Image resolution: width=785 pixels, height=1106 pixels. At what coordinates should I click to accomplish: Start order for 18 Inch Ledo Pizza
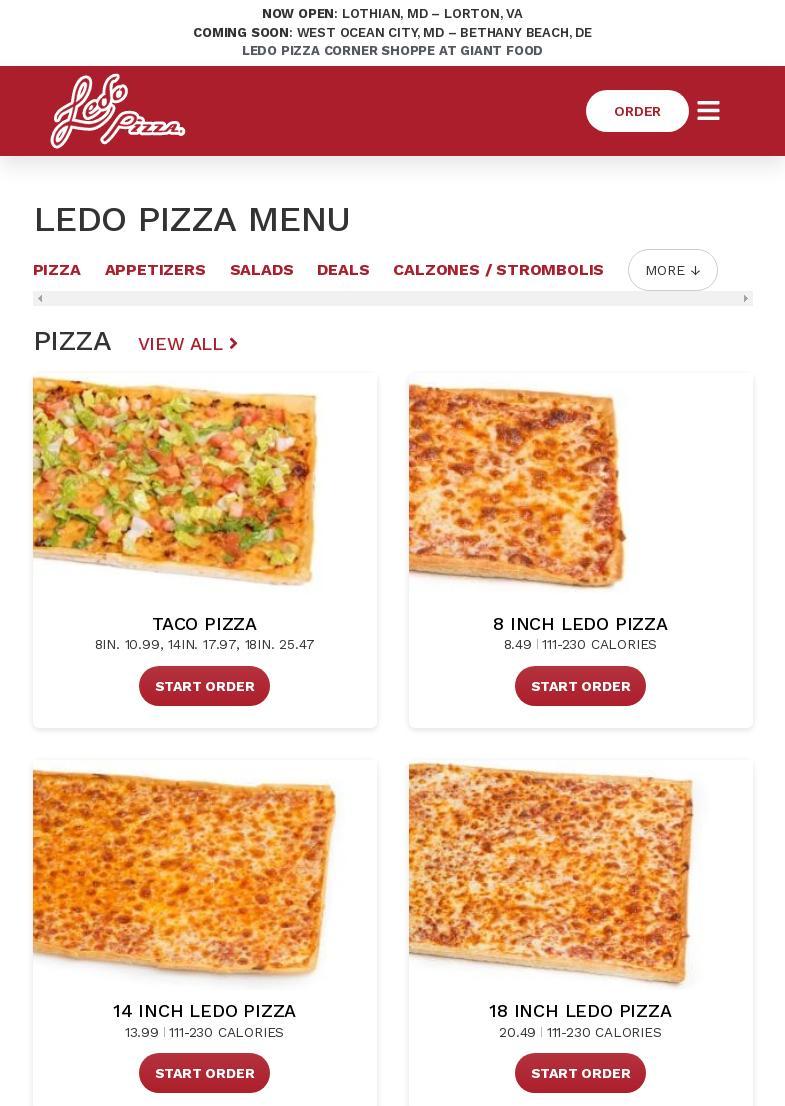pyautogui.click(x=580, y=1073)
